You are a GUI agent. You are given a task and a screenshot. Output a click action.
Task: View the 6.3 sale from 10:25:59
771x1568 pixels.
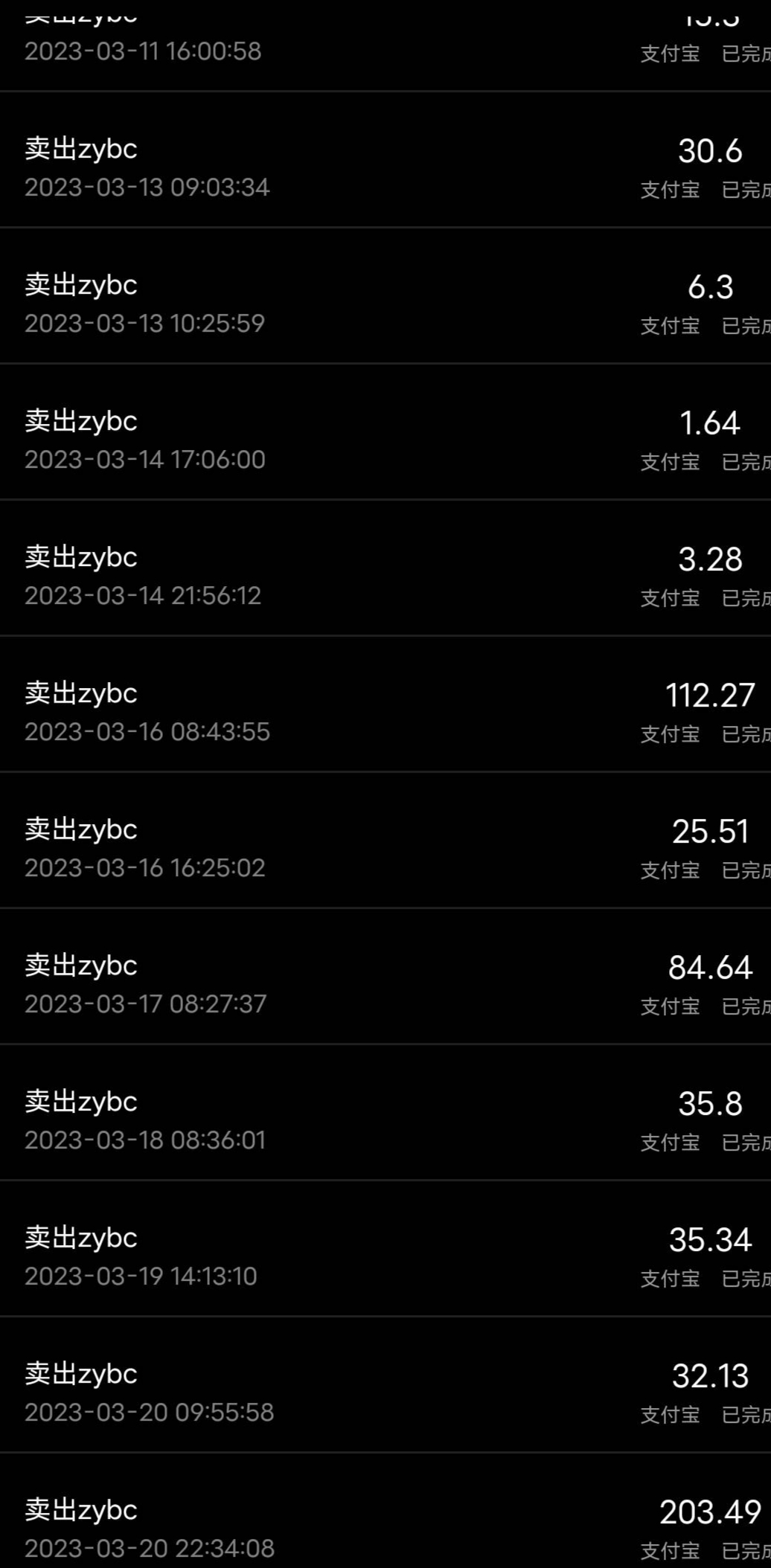(x=385, y=303)
